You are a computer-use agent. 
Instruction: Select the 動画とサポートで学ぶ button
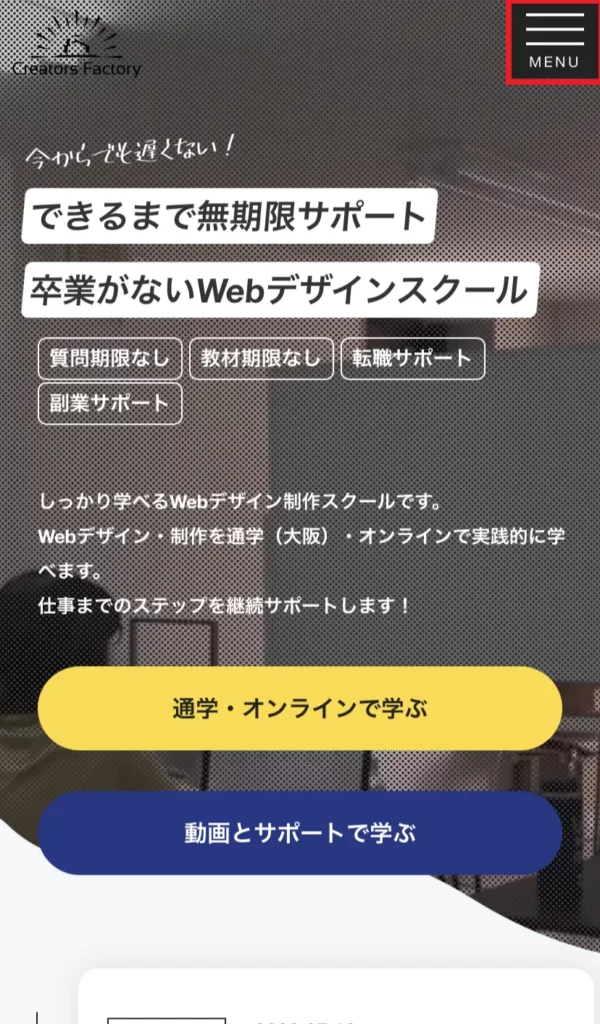pos(299,833)
